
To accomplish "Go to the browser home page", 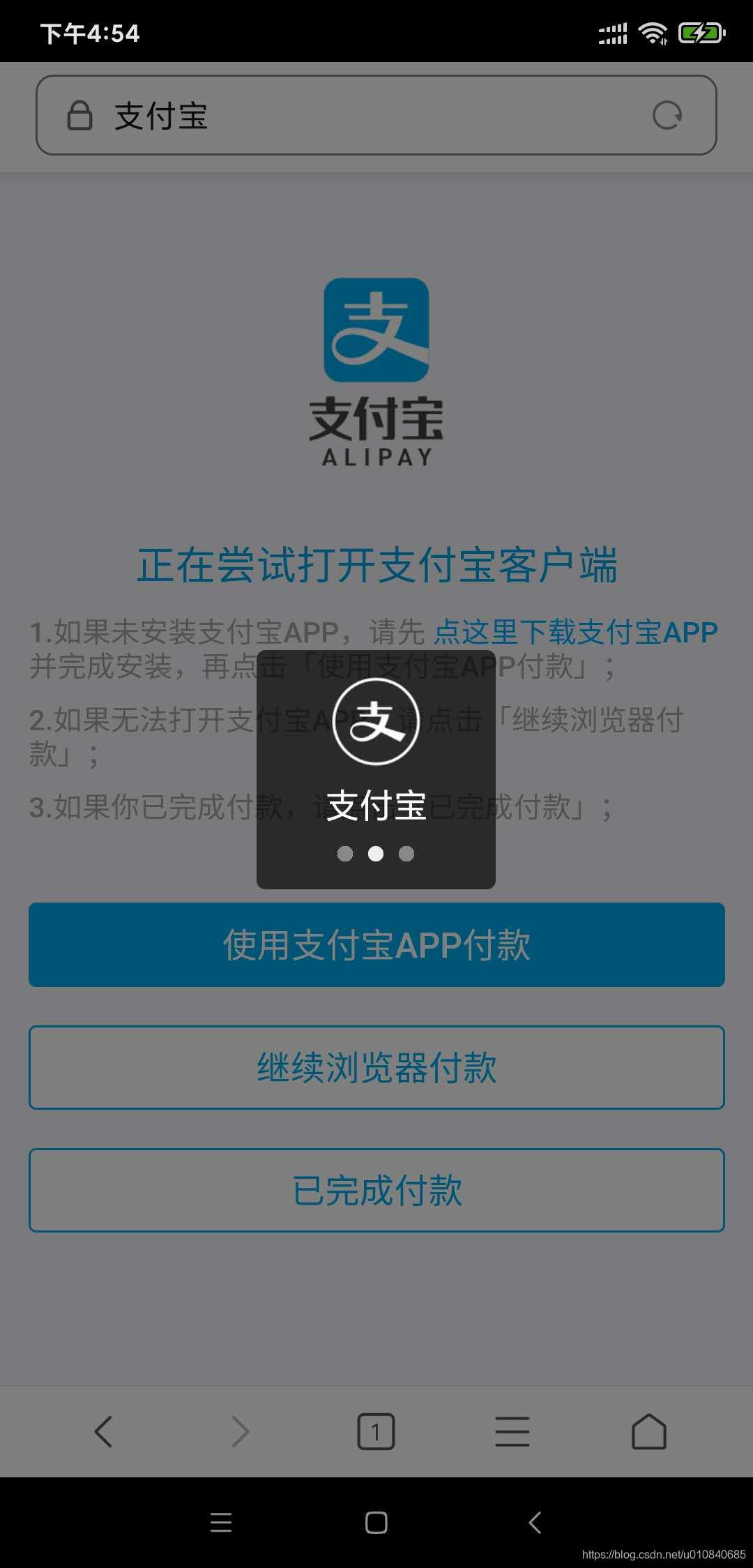I will coord(648,1432).
